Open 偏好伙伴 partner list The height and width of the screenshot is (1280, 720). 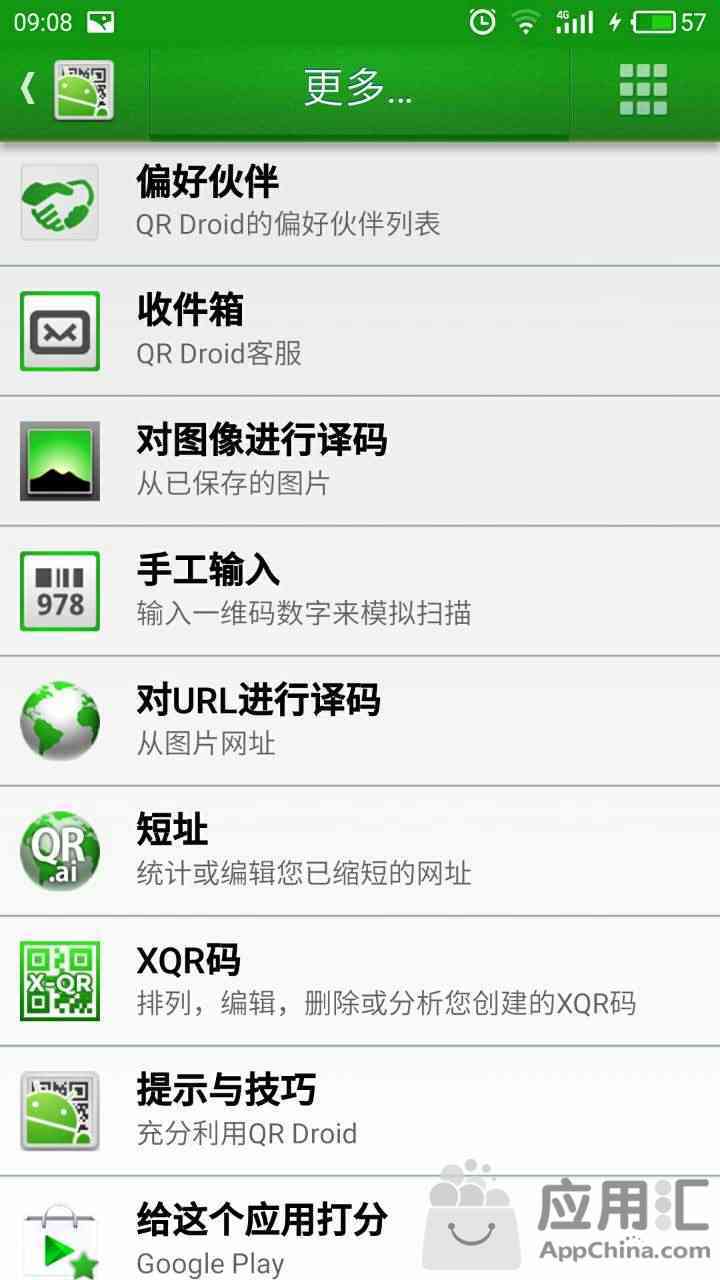360,202
